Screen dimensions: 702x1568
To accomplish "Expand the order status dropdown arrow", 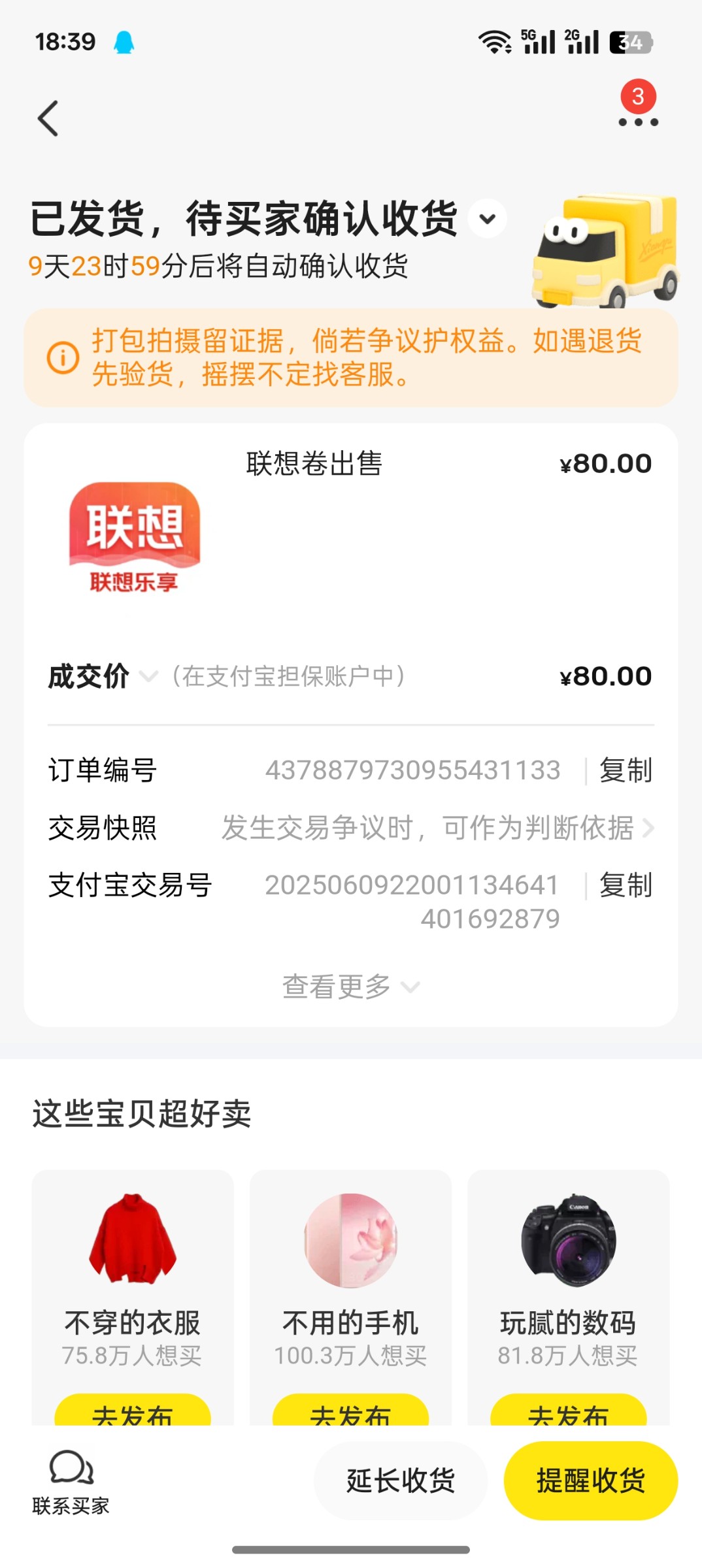I will (488, 219).
